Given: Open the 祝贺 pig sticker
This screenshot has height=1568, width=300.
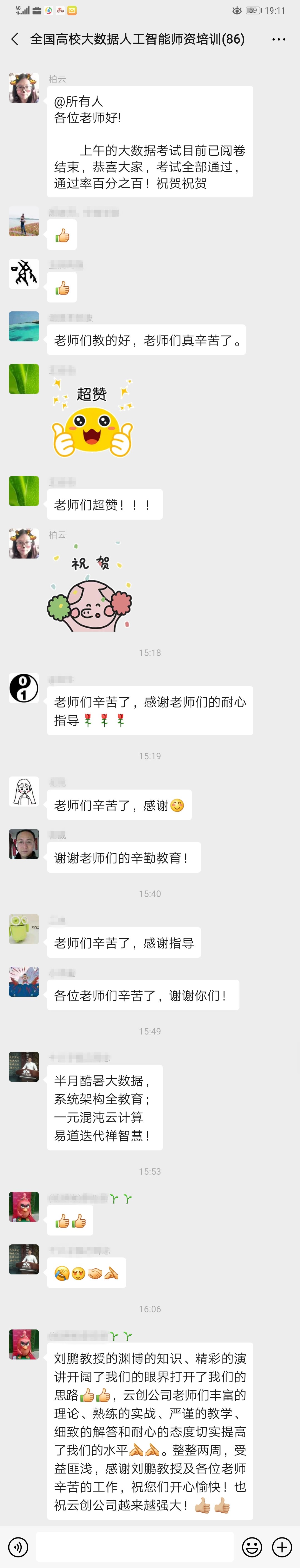Looking at the screenshot, I should (x=90, y=588).
